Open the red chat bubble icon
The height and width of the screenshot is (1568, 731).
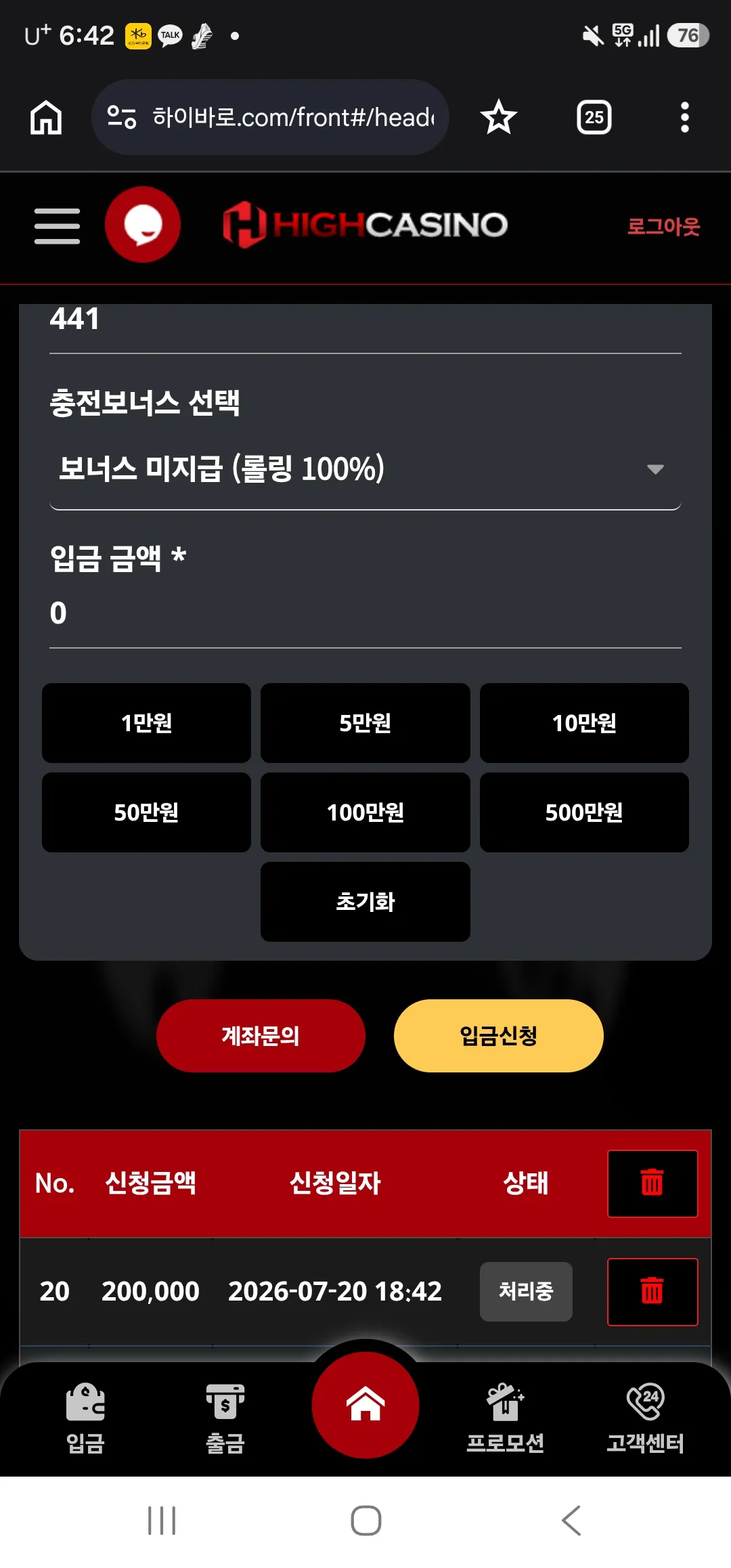[143, 224]
